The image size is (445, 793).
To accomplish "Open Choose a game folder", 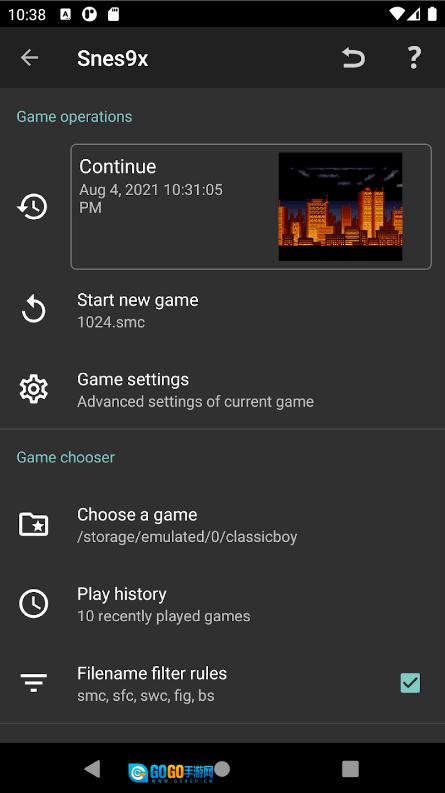I will click(222, 524).
